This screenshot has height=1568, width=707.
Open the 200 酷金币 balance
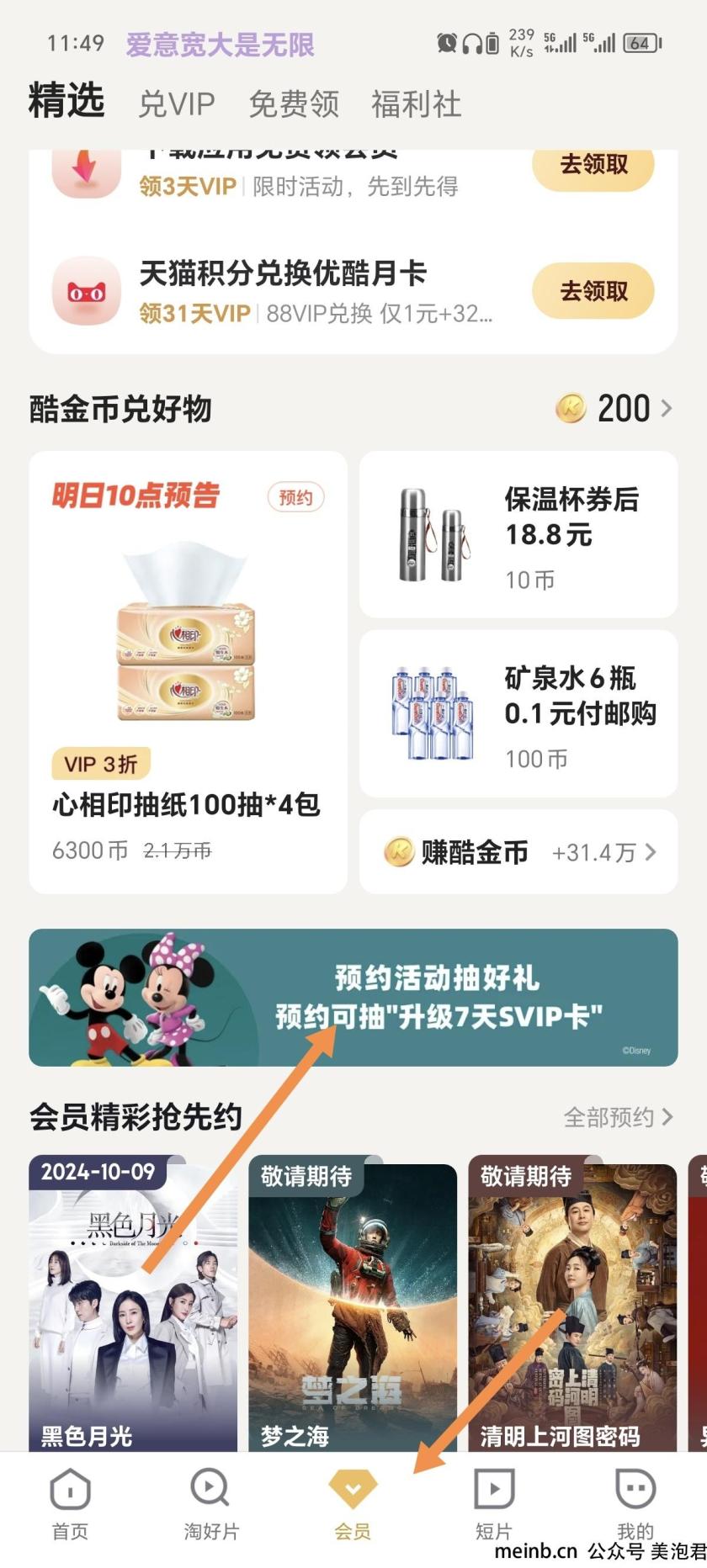tap(614, 409)
